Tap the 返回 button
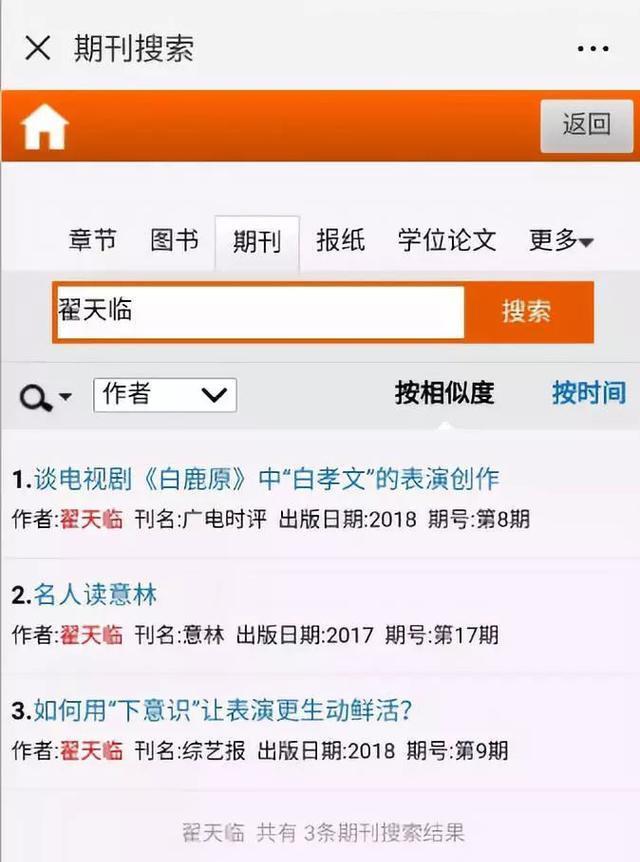 click(586, 125)
